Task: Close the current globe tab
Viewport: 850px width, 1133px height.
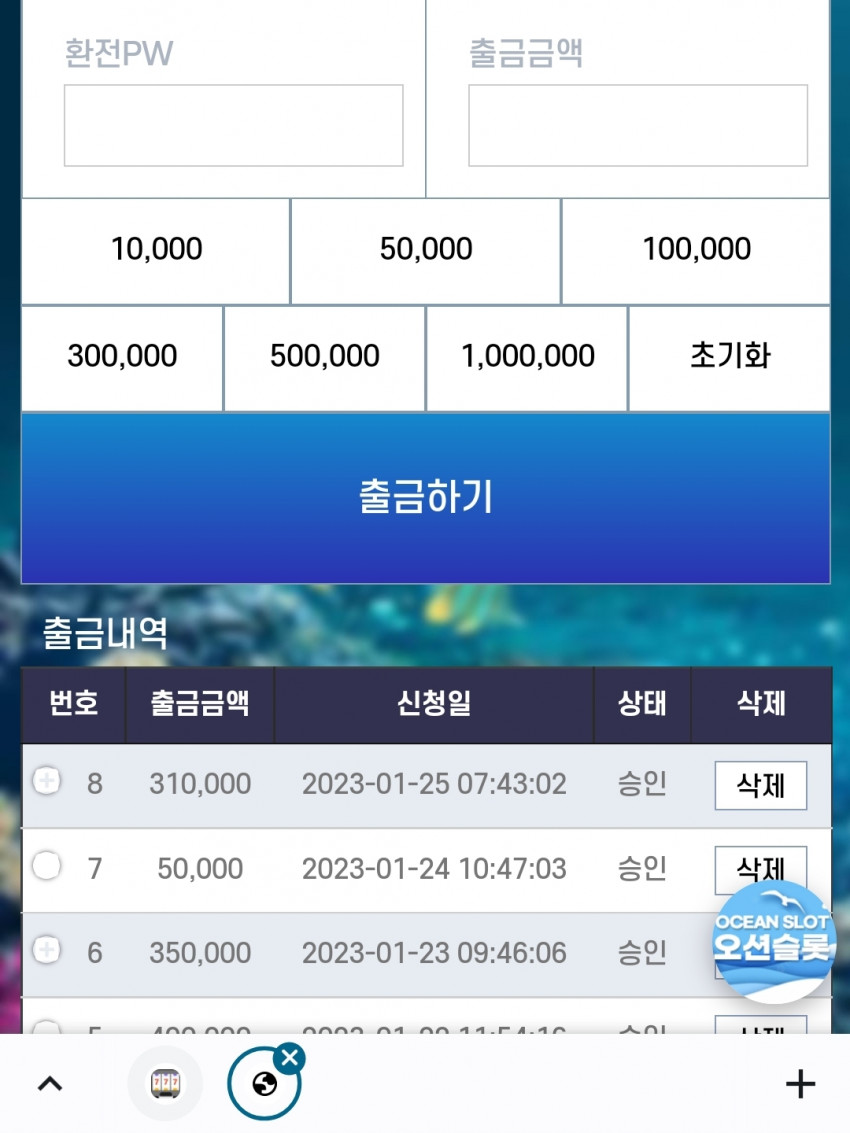Action: (x=289, y=1058)
